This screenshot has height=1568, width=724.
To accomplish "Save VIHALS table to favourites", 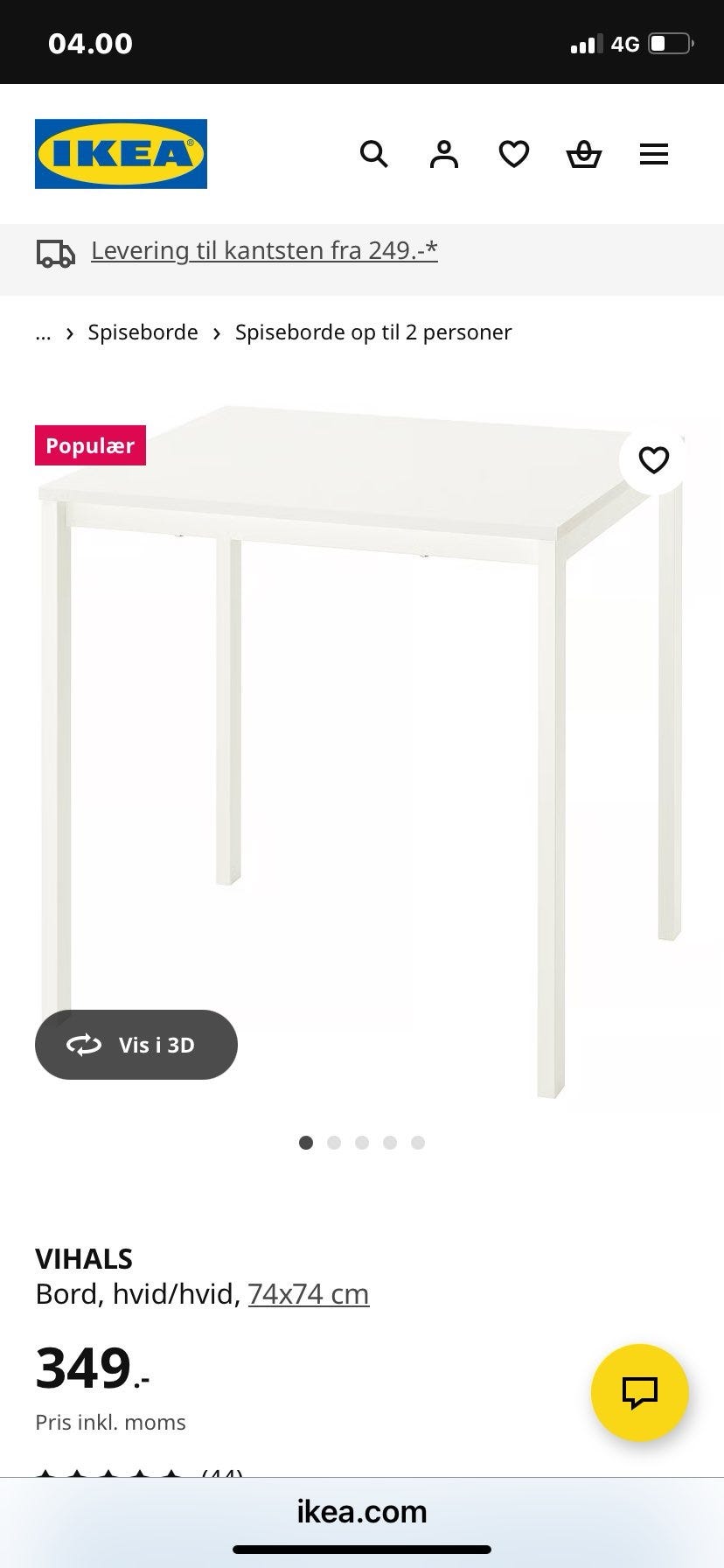I will [x=654, y=459].
